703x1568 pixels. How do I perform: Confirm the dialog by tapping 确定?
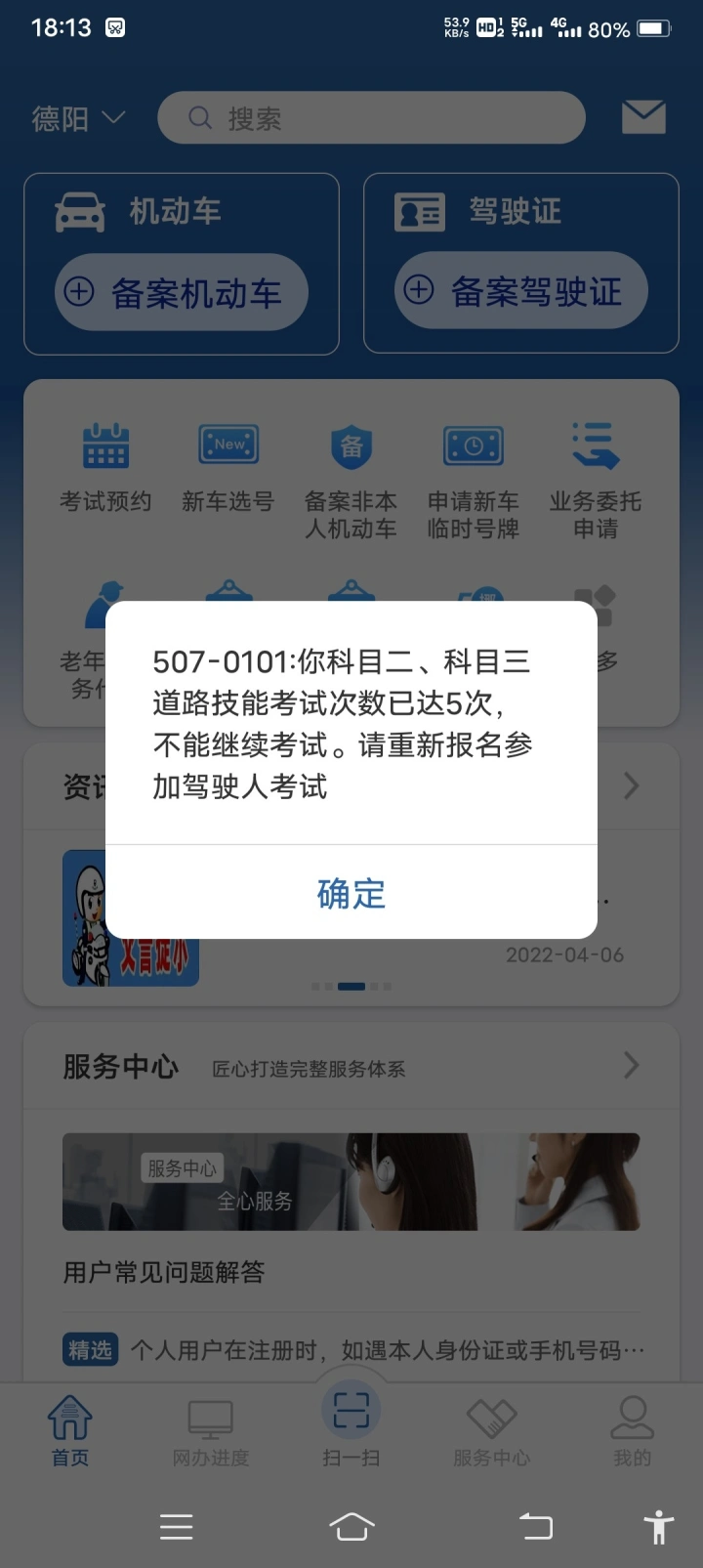pos(351,893)
